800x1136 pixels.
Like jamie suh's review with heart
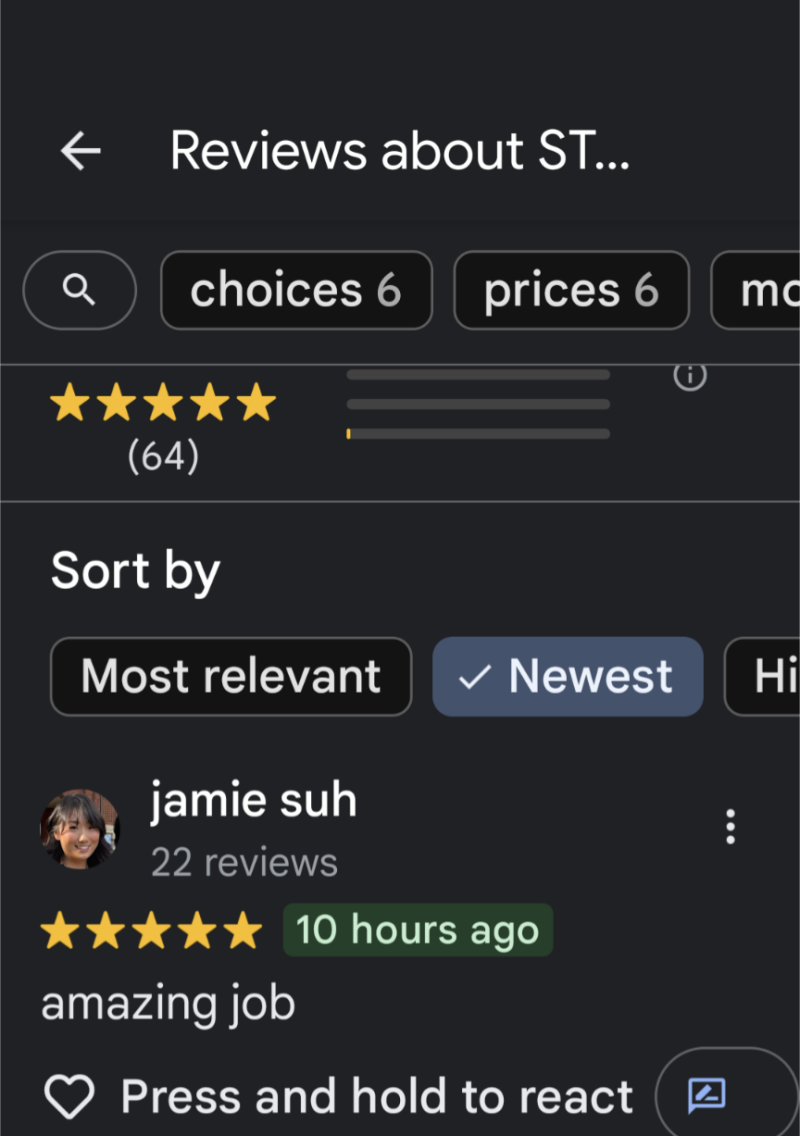70,1095
